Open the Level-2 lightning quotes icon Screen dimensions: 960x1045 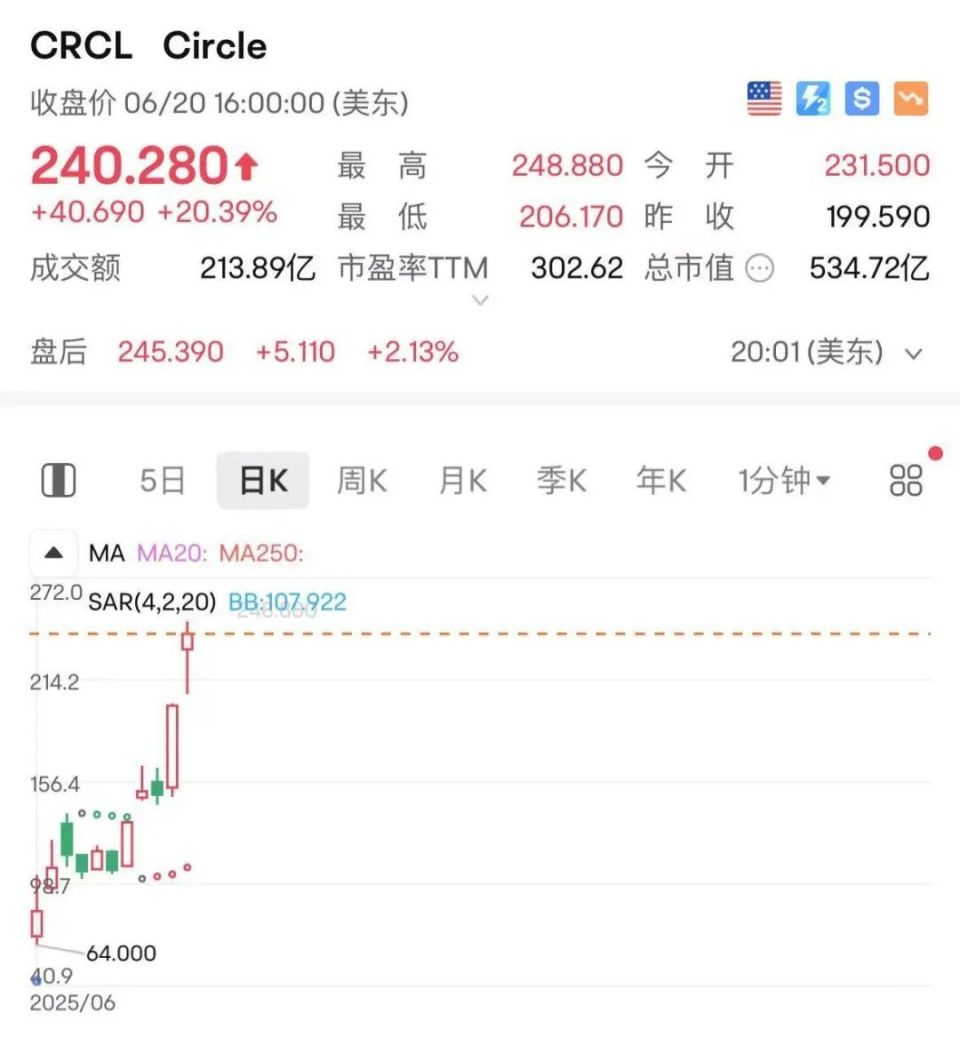[812, 97]
